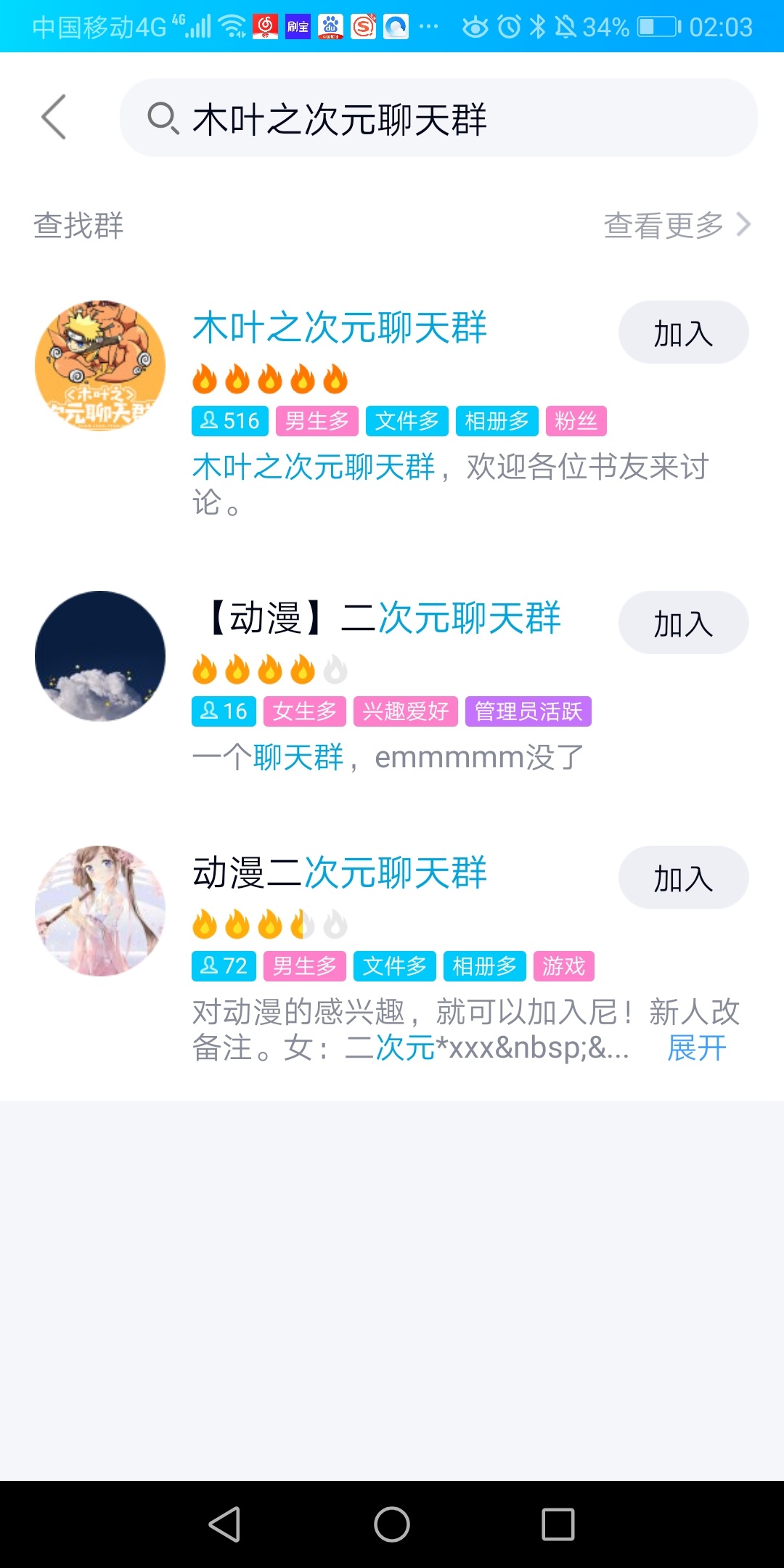The width and height of the screenshot is (784, 1568).
Task: Tap the system home button
Action: coord(392,1524)
